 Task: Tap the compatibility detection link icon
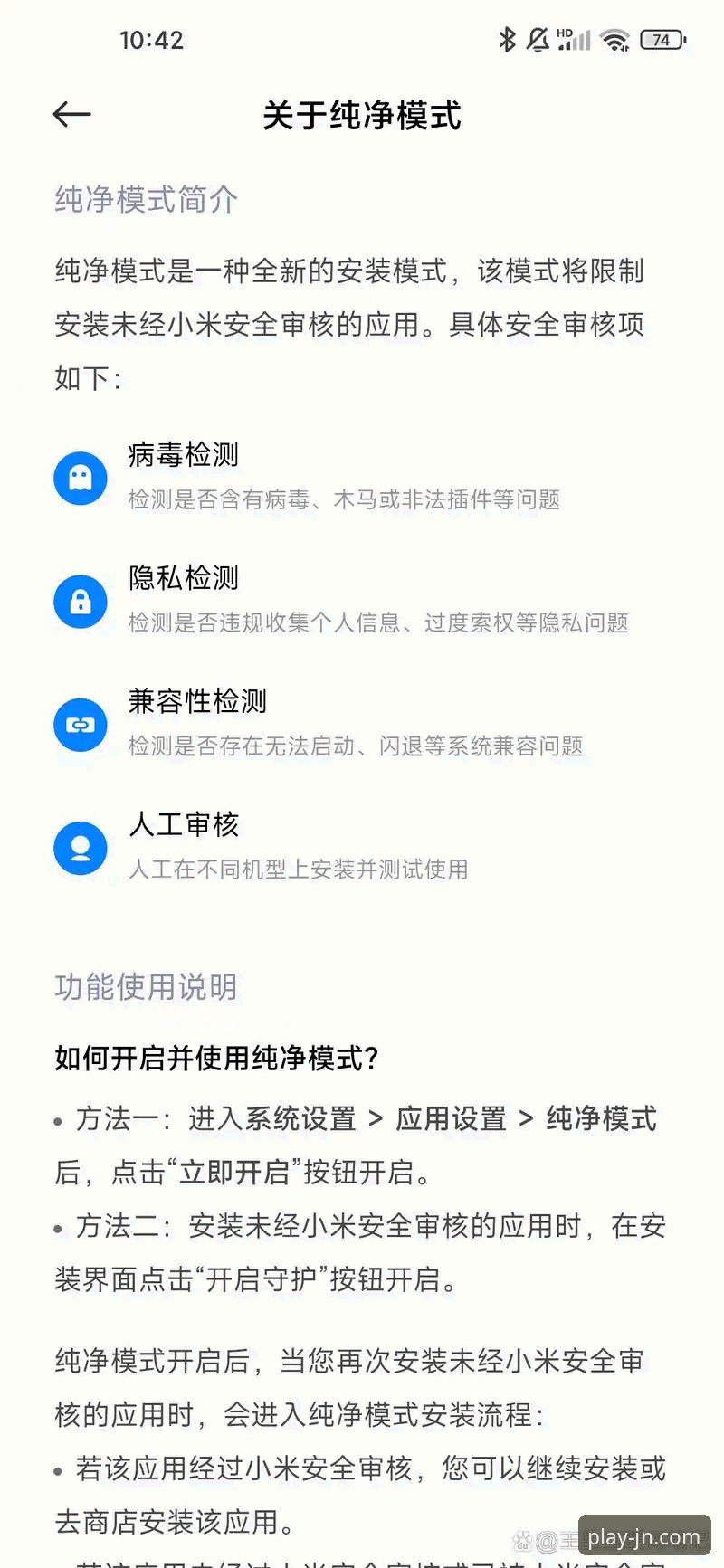[80, 724]
